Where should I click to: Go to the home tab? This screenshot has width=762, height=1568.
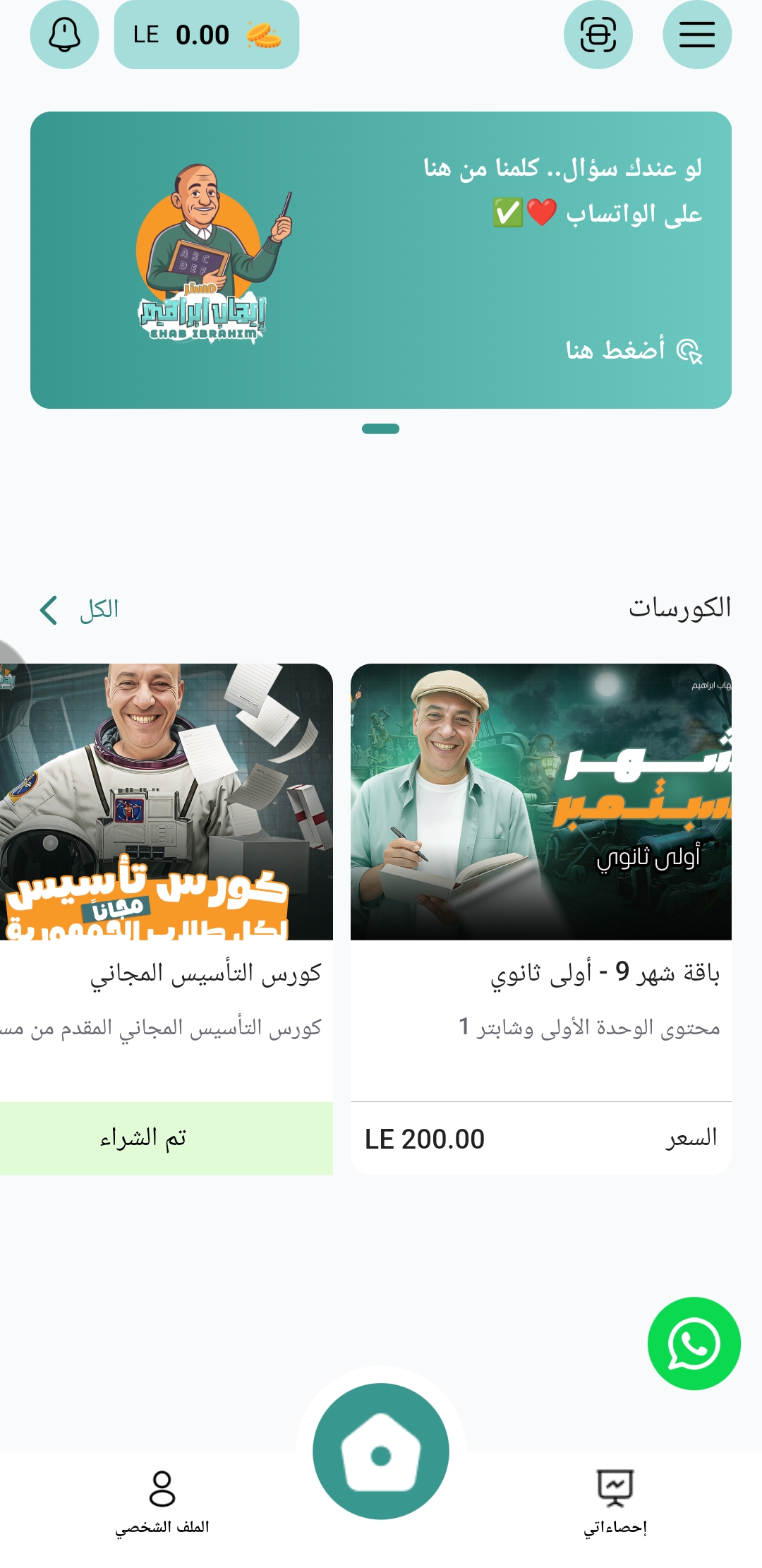[381, 1451]
